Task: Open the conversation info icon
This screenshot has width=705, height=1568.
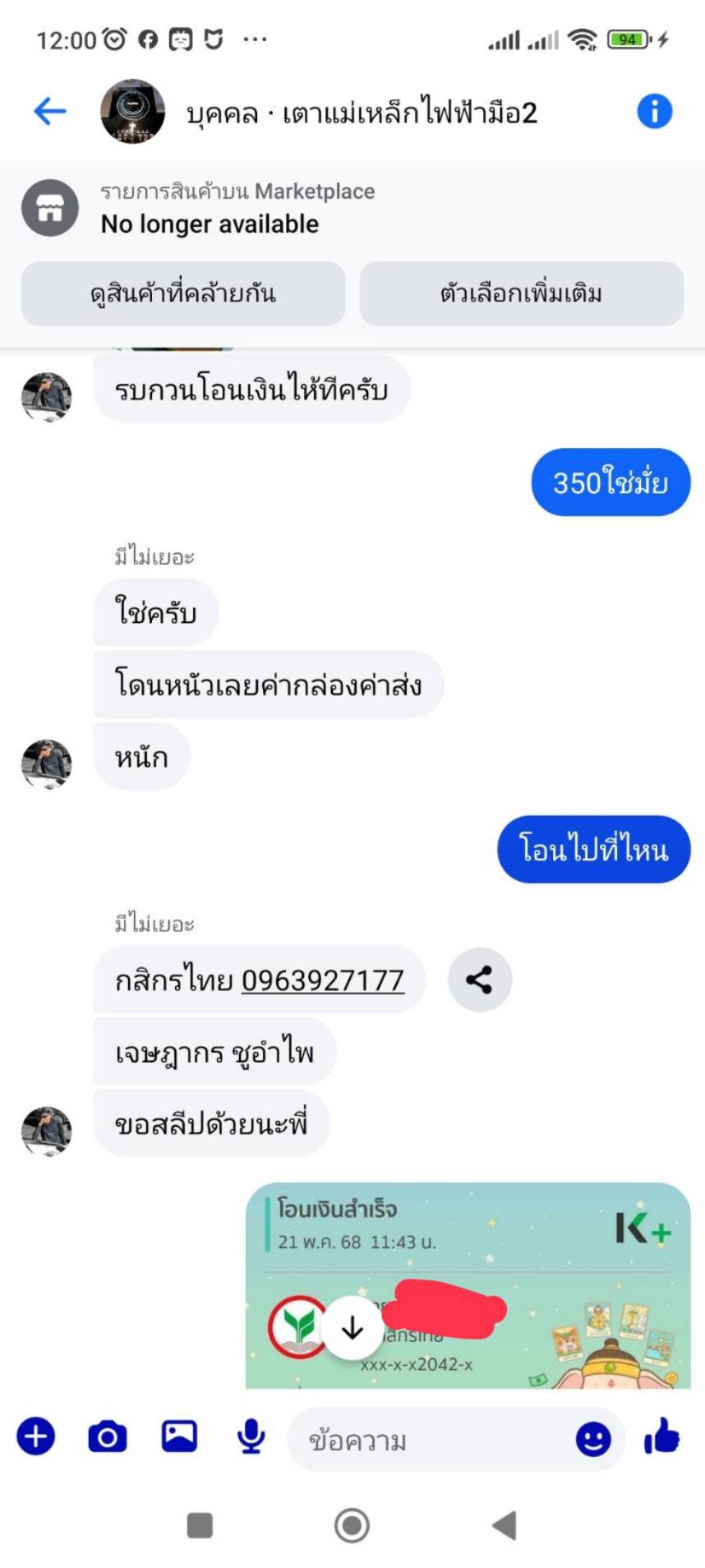Action: [x=654, y=111]
